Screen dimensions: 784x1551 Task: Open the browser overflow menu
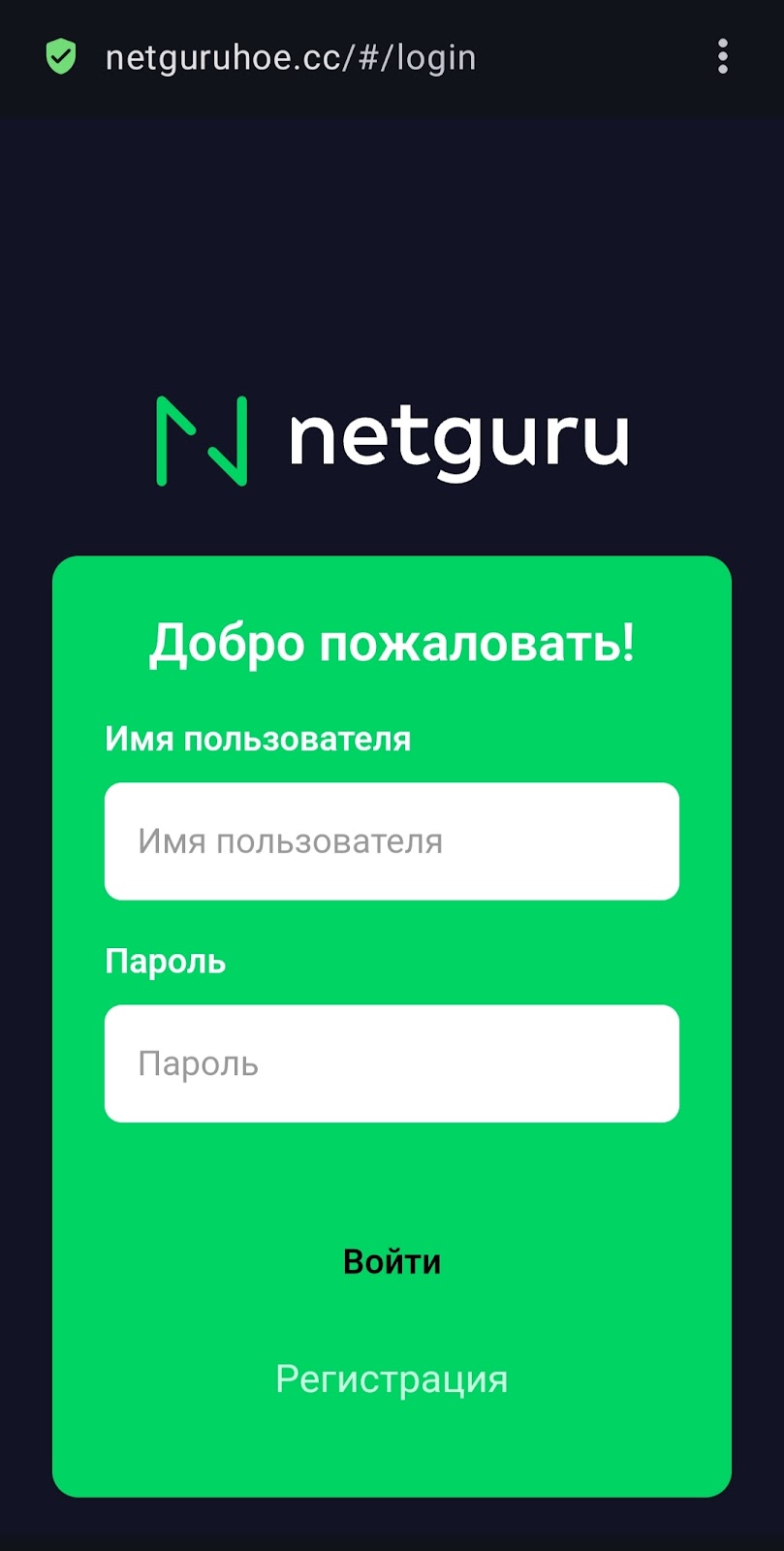click(723, 57)
